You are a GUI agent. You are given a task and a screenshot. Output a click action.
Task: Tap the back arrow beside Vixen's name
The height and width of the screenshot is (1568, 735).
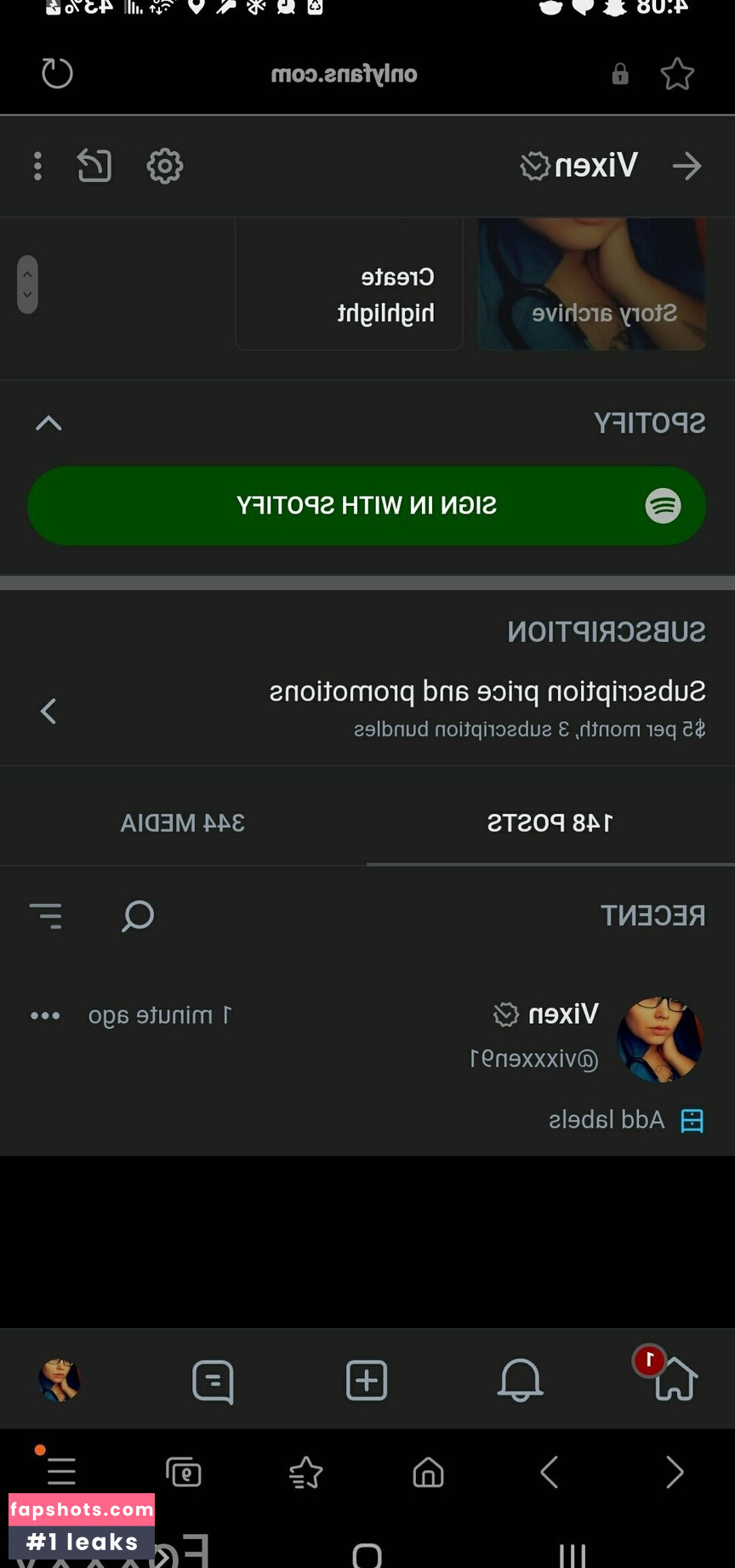coord(687,166)
